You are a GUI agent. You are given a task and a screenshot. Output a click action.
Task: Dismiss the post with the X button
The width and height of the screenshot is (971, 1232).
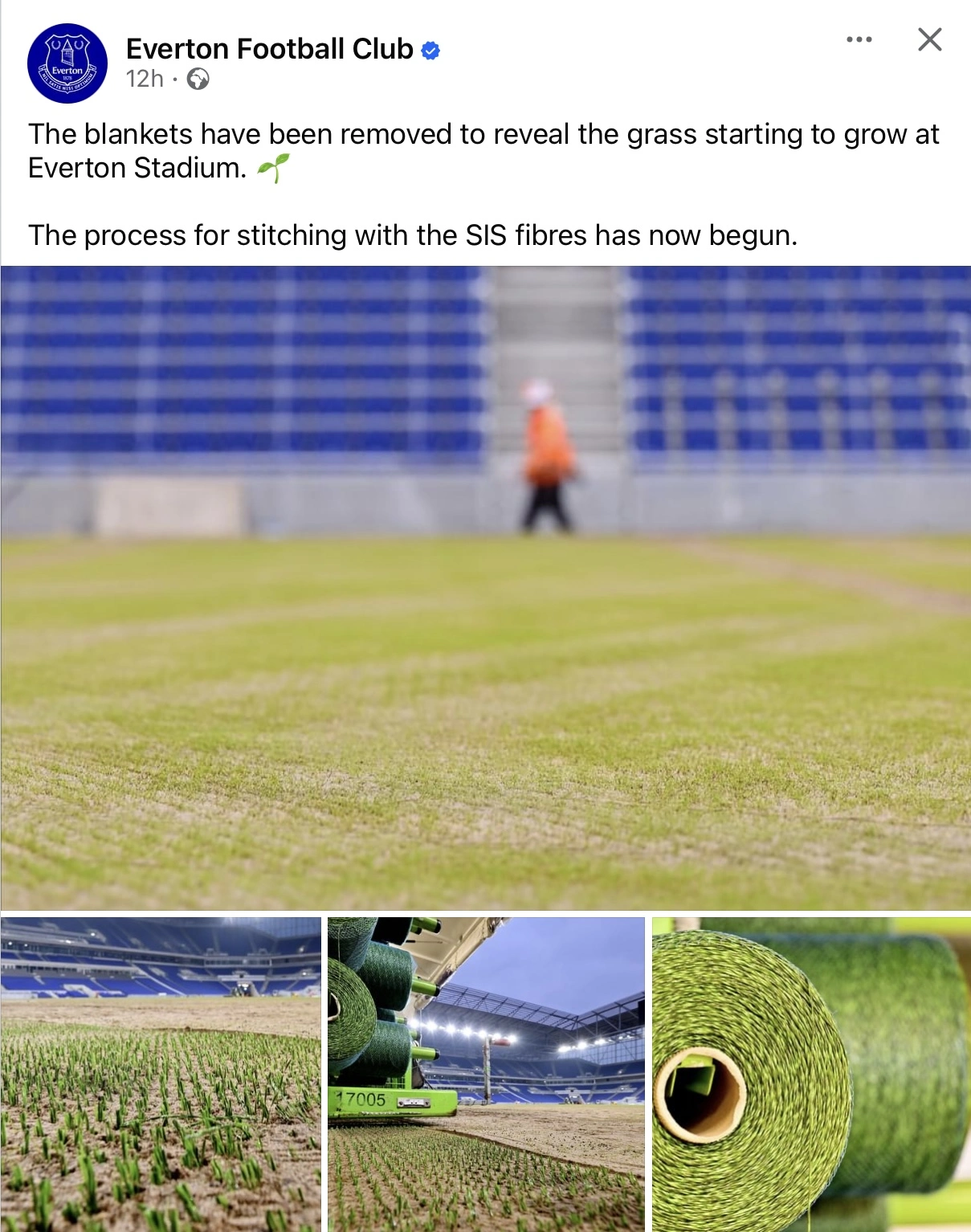[x=929, y=39]
